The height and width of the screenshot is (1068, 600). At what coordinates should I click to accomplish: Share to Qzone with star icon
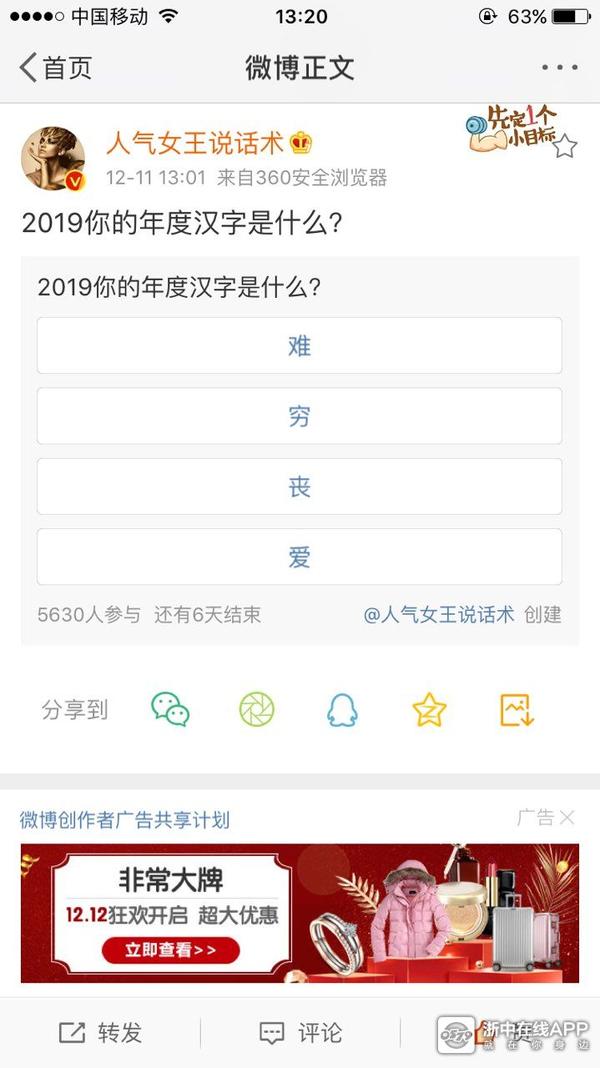[429, 710]
